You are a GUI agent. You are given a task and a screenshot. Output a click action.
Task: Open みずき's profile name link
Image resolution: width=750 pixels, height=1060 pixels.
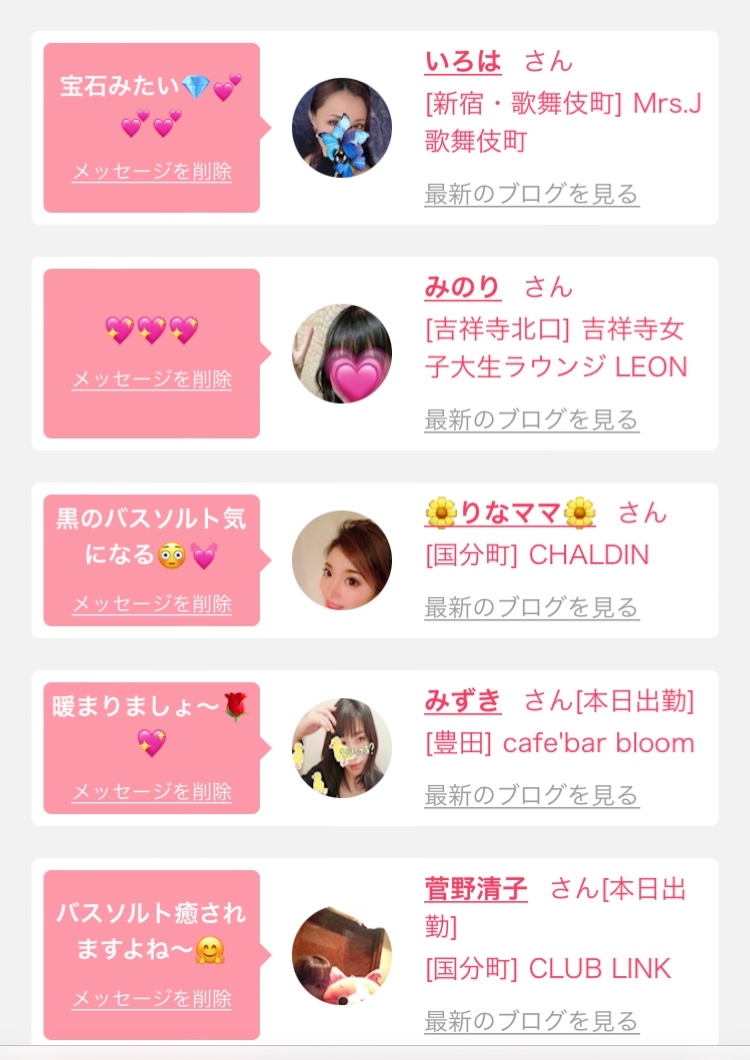click(463, 701)
